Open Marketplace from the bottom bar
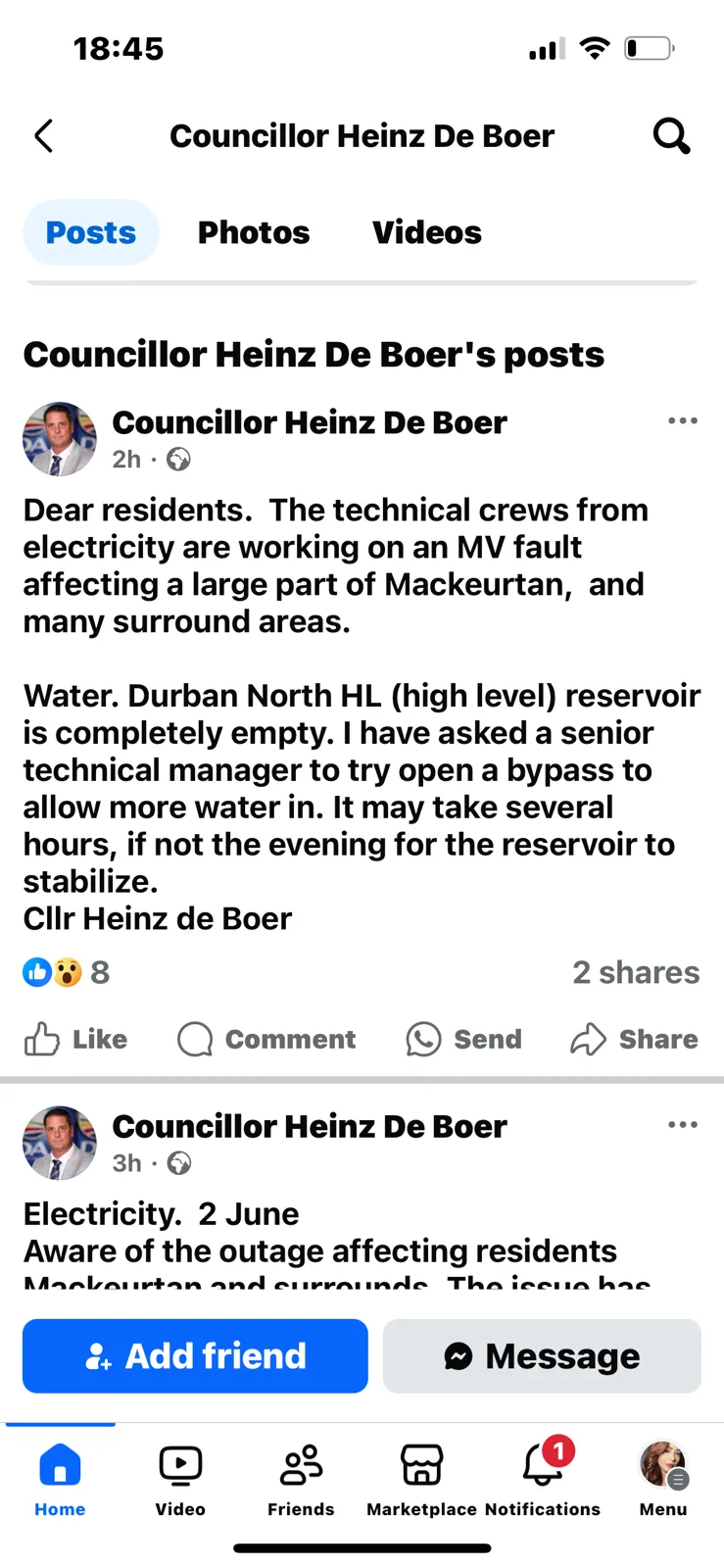 tap(421, 1478)
